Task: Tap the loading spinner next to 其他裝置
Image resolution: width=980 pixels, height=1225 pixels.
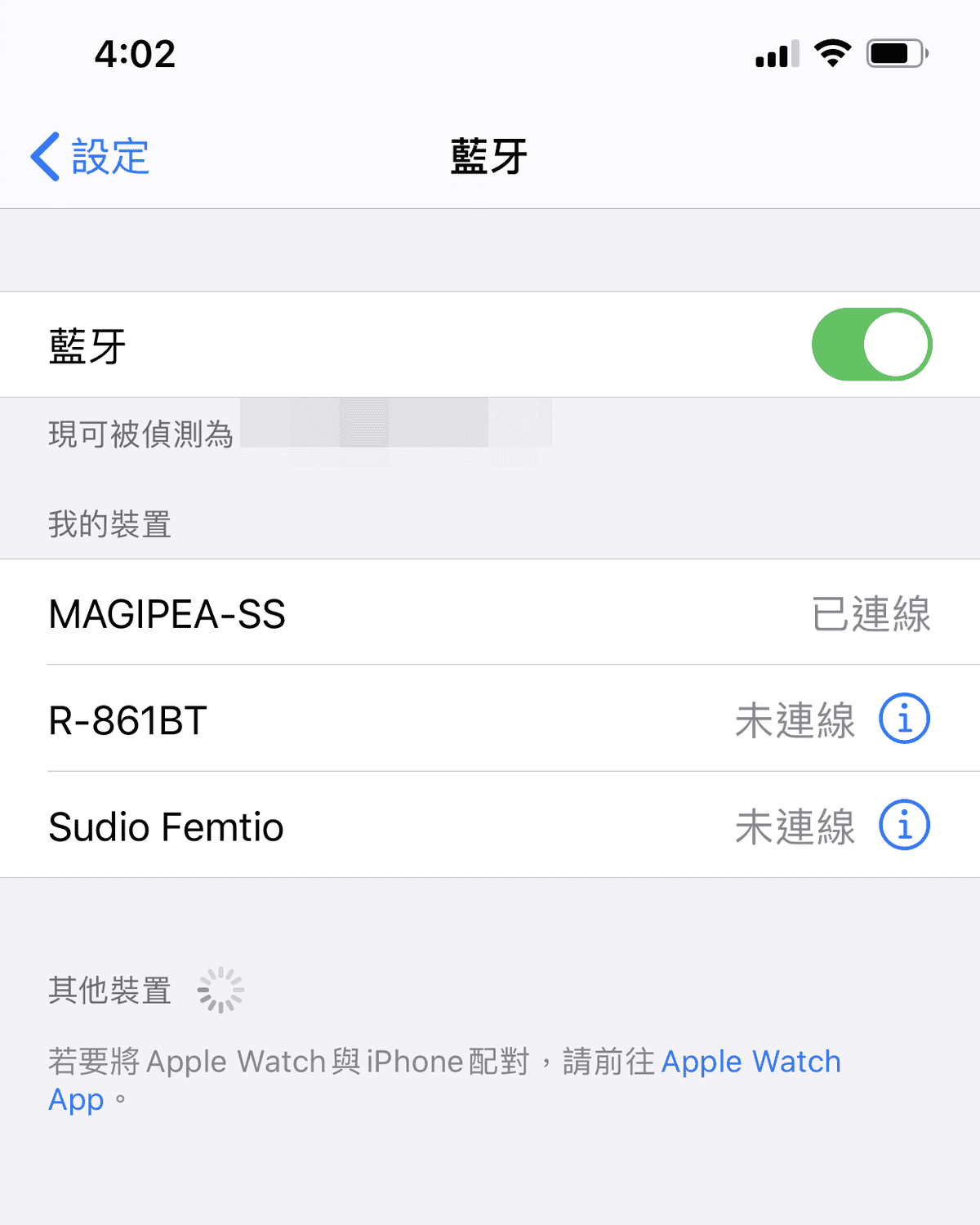Action: pyautogui.click(x=219, y=990)
